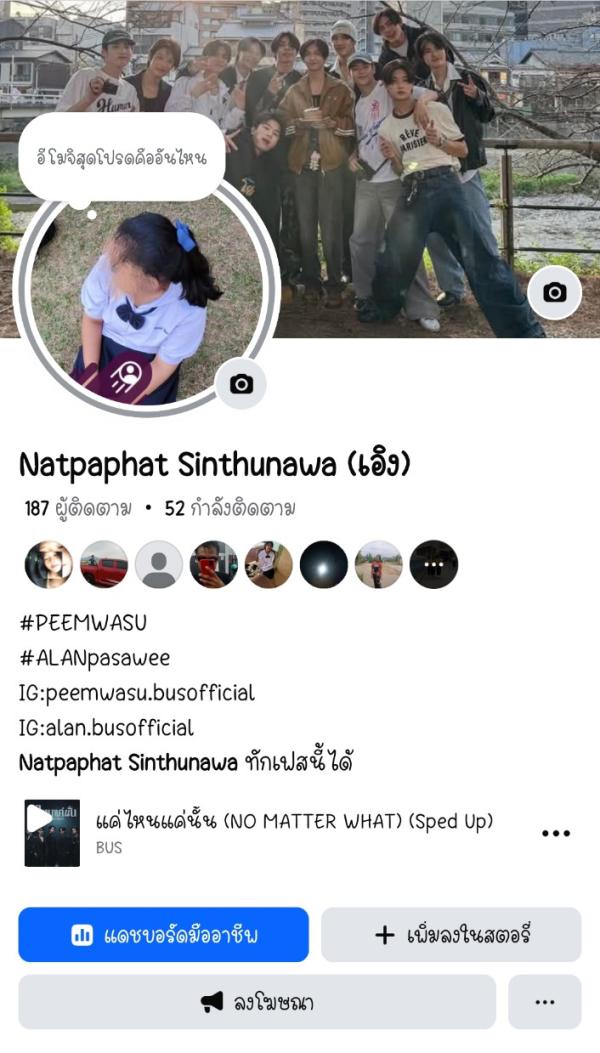
Task: Open more profile options beside ลงโฆษณา
Action: pos(545,1002)
